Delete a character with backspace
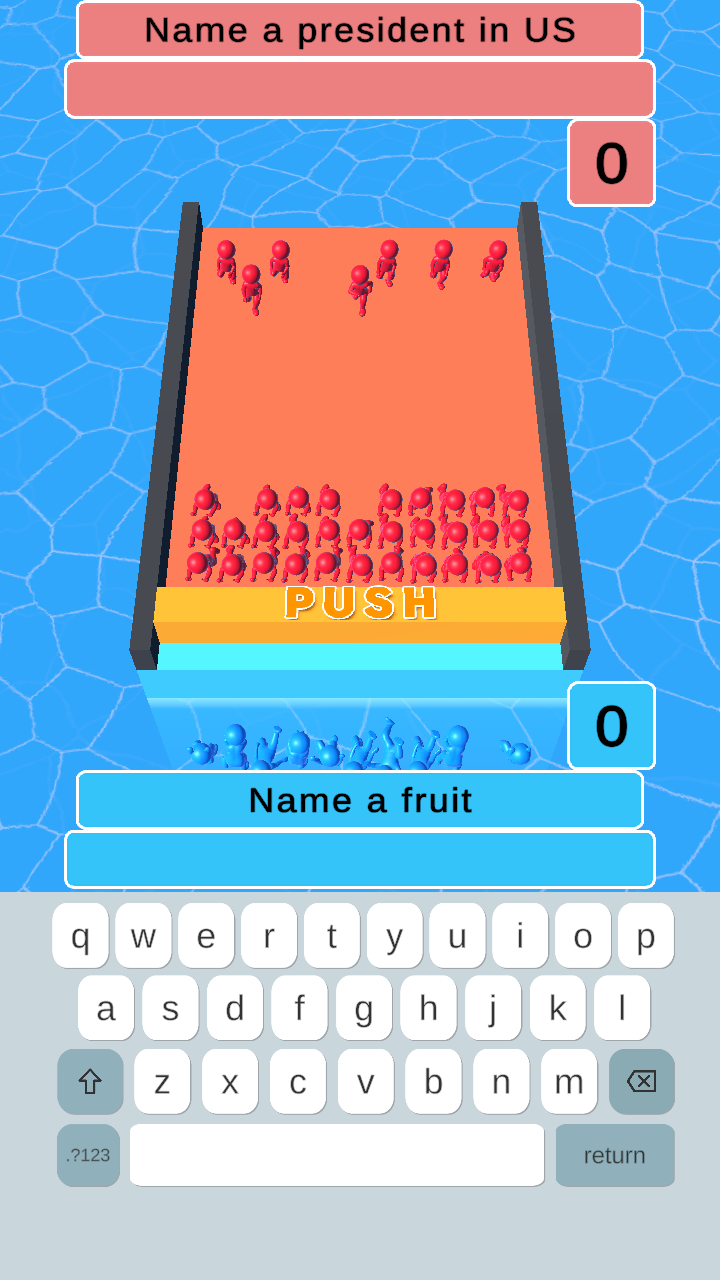 coord(641,1081)
